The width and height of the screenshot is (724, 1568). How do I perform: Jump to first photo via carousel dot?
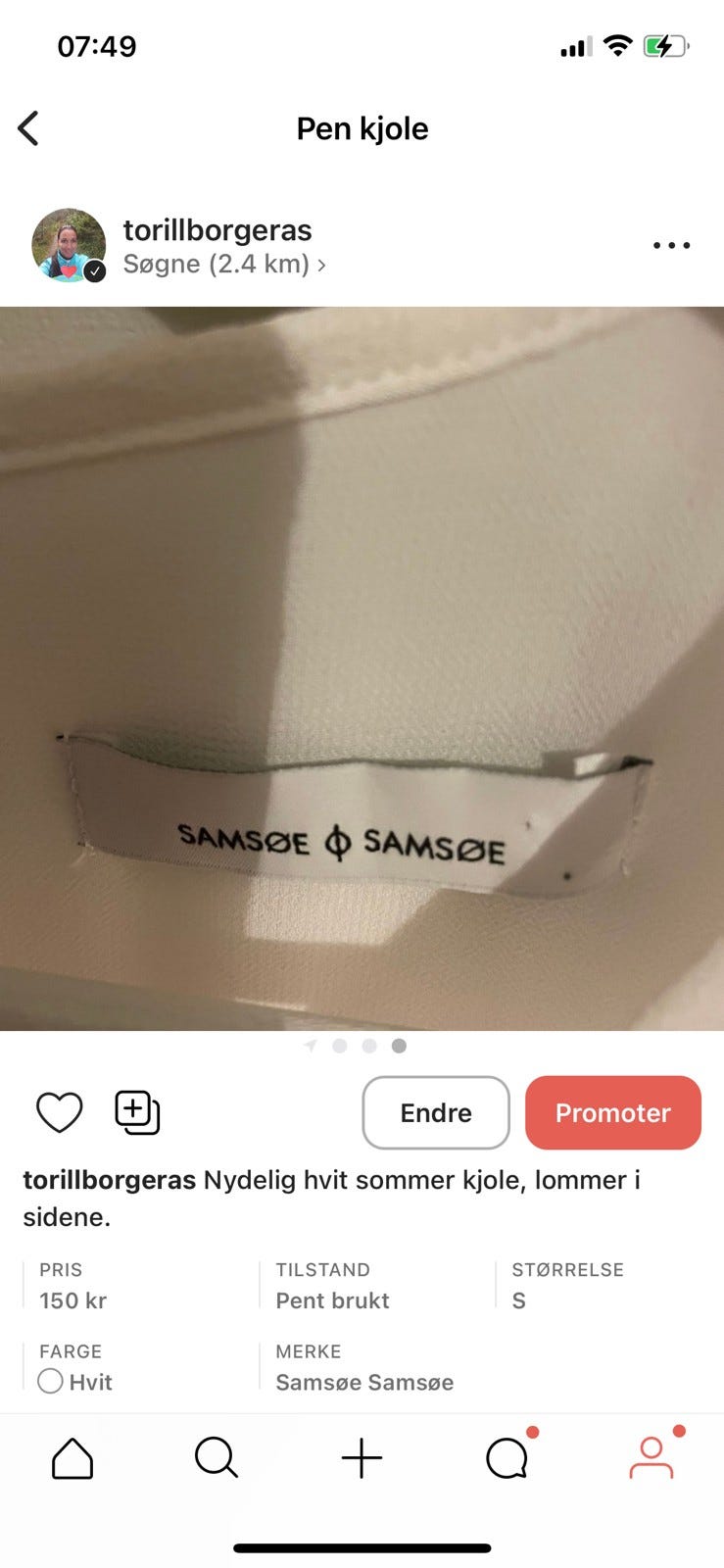340,1046
